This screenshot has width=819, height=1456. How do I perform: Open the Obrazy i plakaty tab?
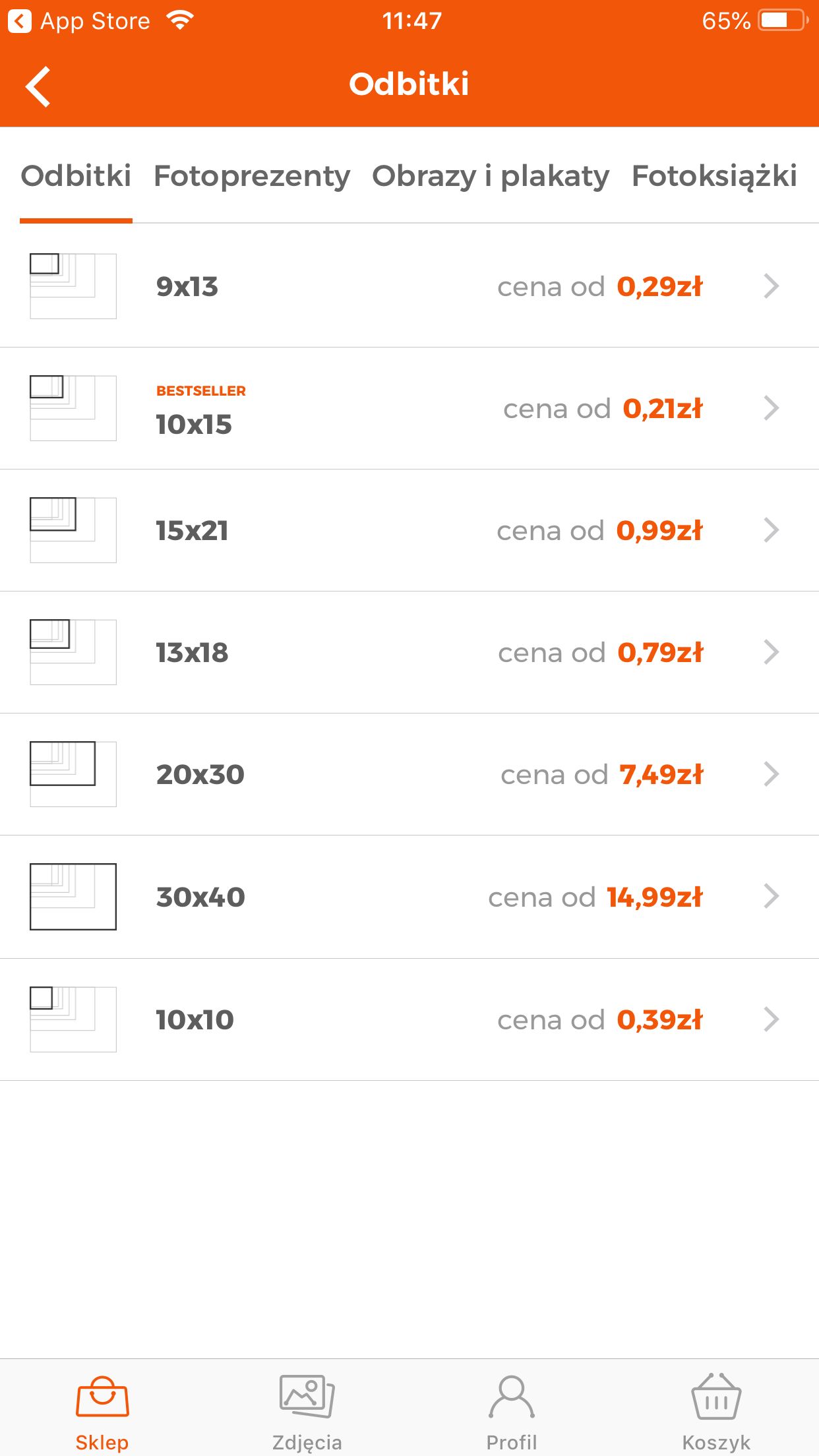point(491,176)
